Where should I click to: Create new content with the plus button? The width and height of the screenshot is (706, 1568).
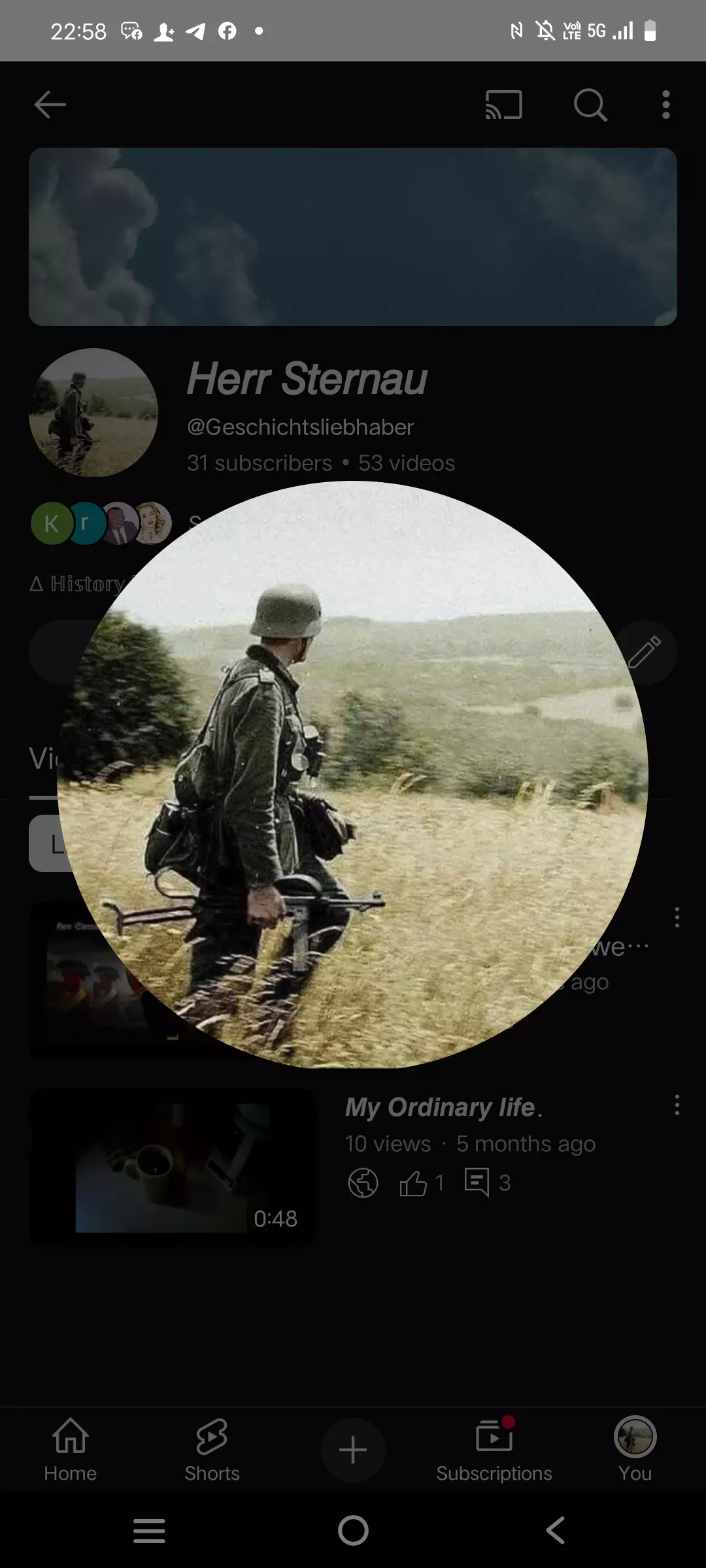[353, 1450]
